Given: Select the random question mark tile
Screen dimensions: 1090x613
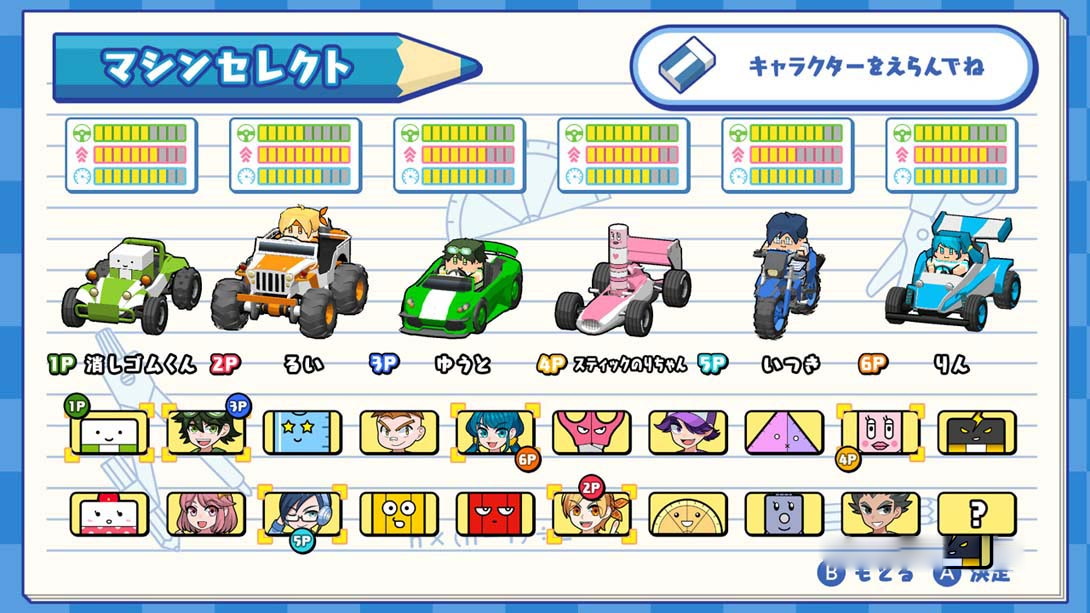Looking at the screenshot, I should (977, 513).
